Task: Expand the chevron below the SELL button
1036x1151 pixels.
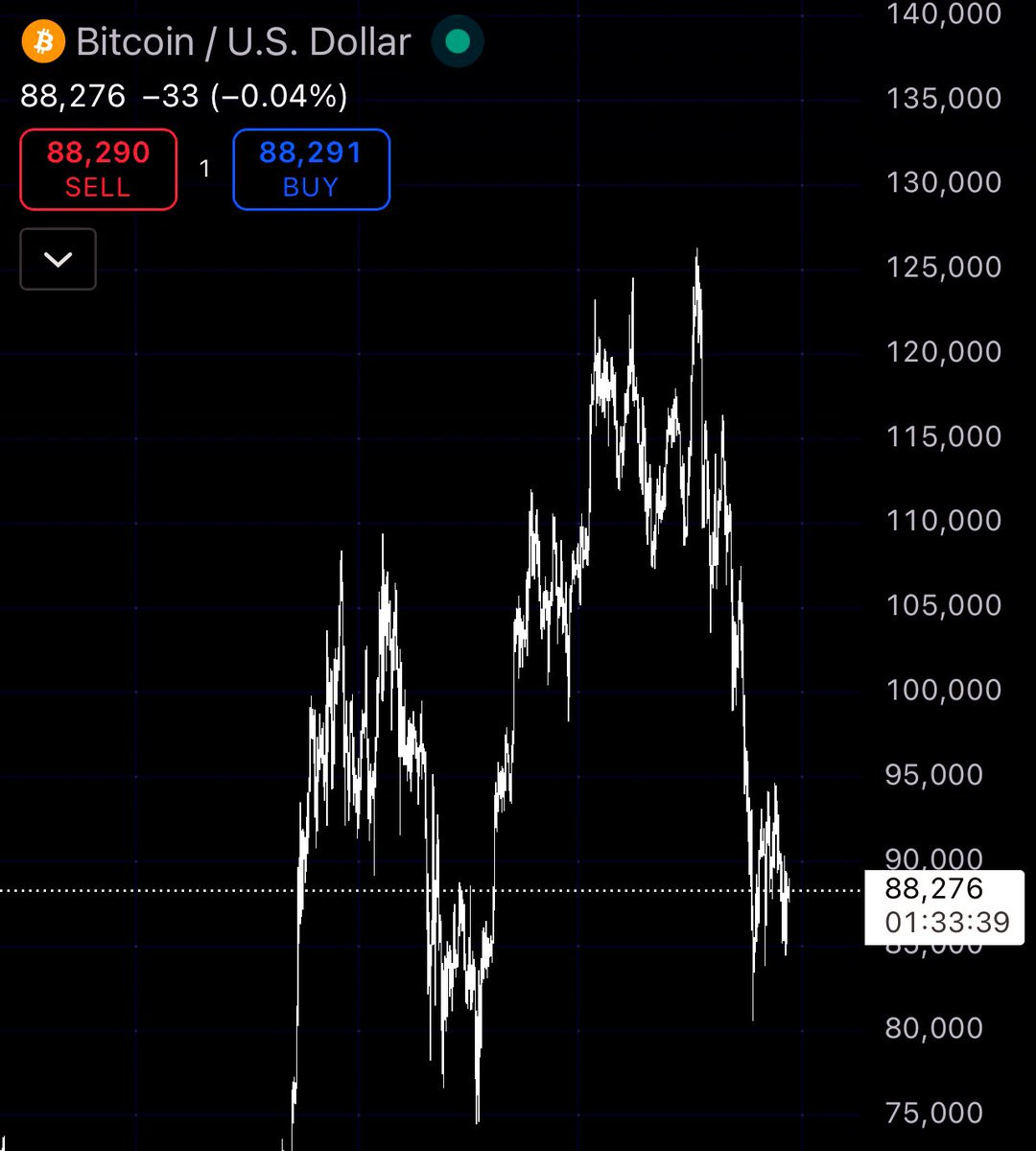Action: [x=59, y=259]
